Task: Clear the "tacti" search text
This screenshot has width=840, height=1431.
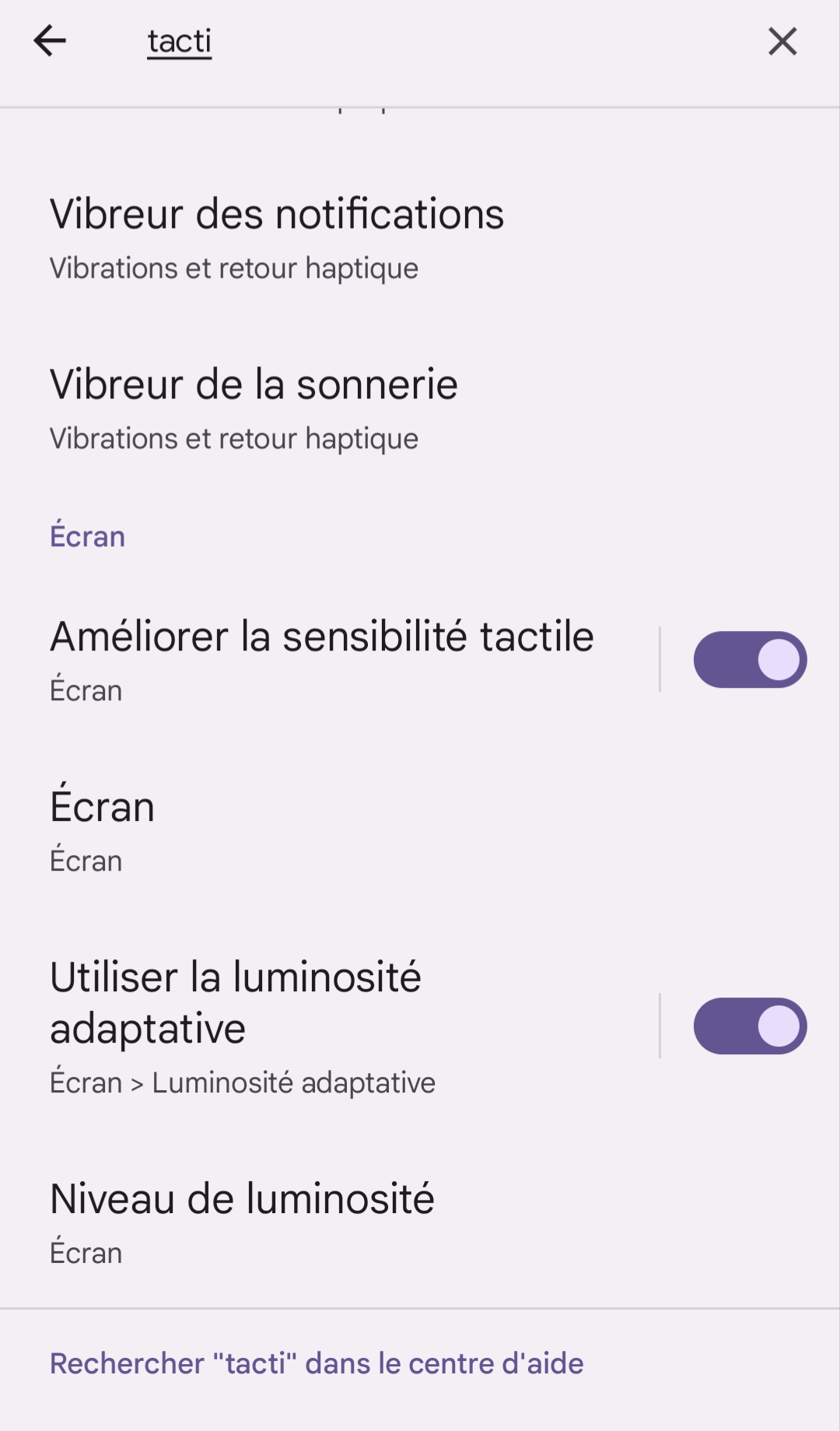Action: [x=782, y=41]
